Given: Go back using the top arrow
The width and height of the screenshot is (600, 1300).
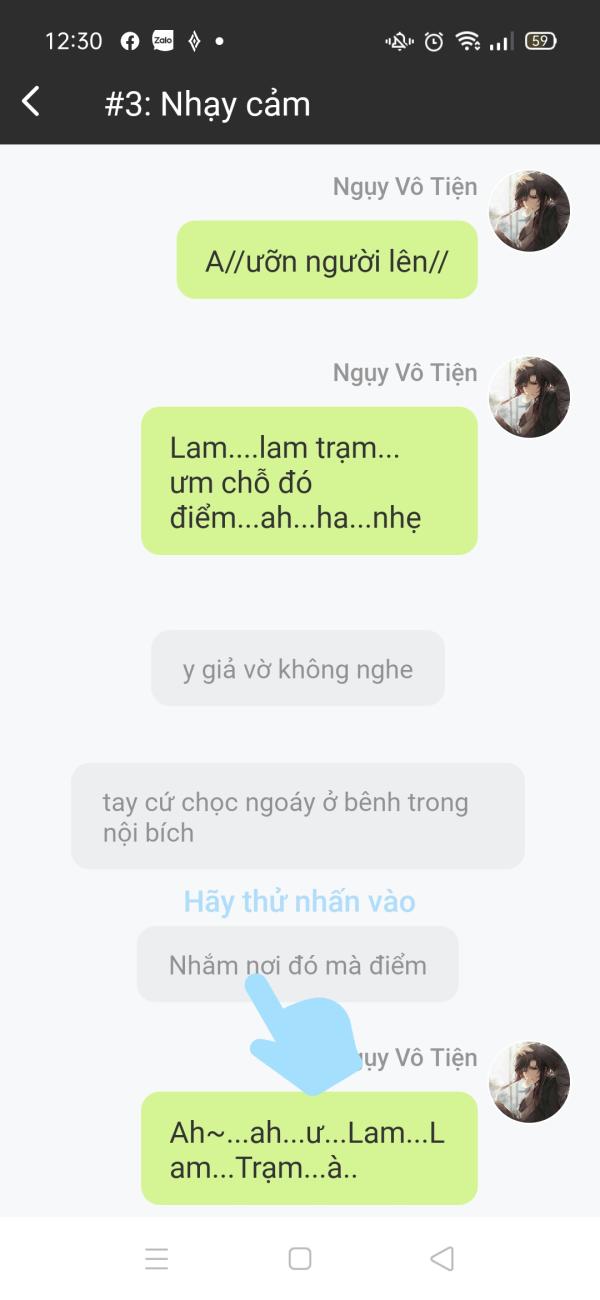Looking at the screenshot, I should [x=32, y=101].
